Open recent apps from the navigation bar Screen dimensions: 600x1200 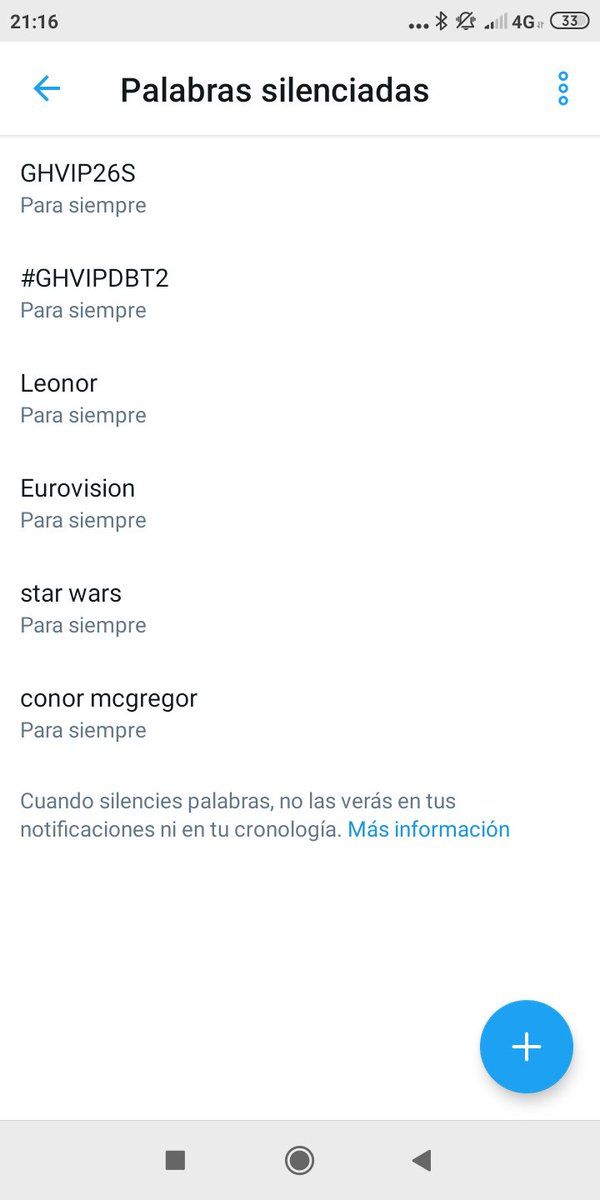click(x=175, y=1160)
